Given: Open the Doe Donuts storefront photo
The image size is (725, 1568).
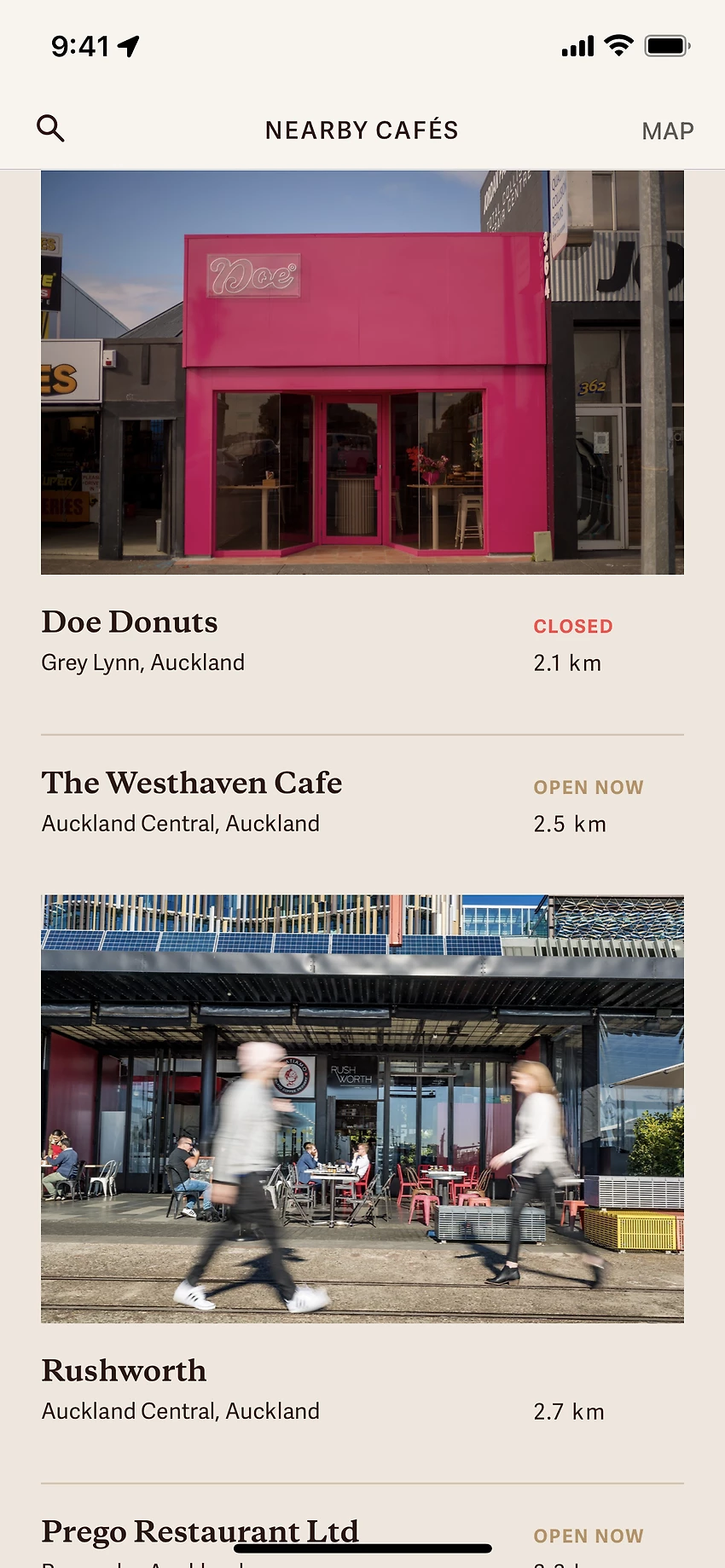Looking at the screenshot, I should tap(362, 373).
